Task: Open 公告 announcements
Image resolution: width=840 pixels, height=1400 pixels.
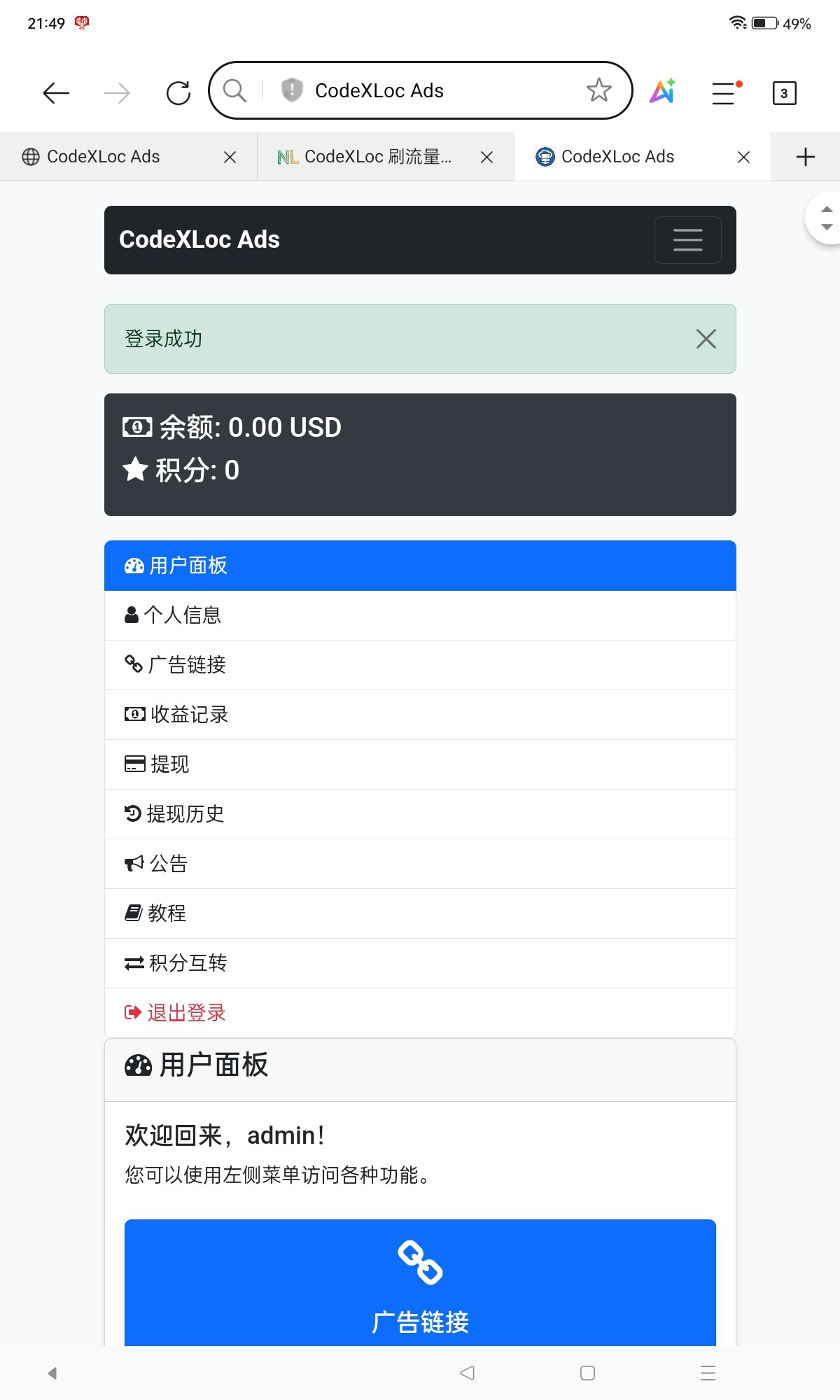Action: tap(420, 864)
